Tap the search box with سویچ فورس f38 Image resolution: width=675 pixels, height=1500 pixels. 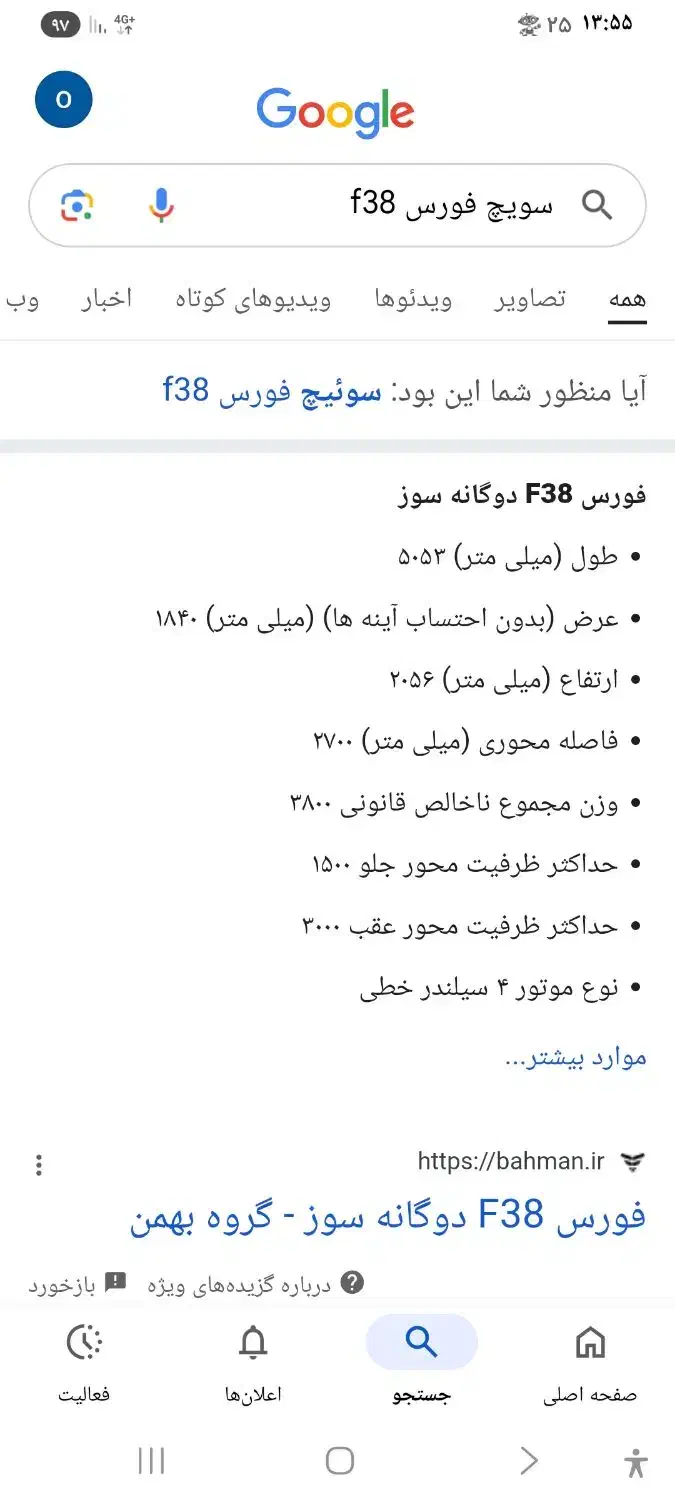337,206
